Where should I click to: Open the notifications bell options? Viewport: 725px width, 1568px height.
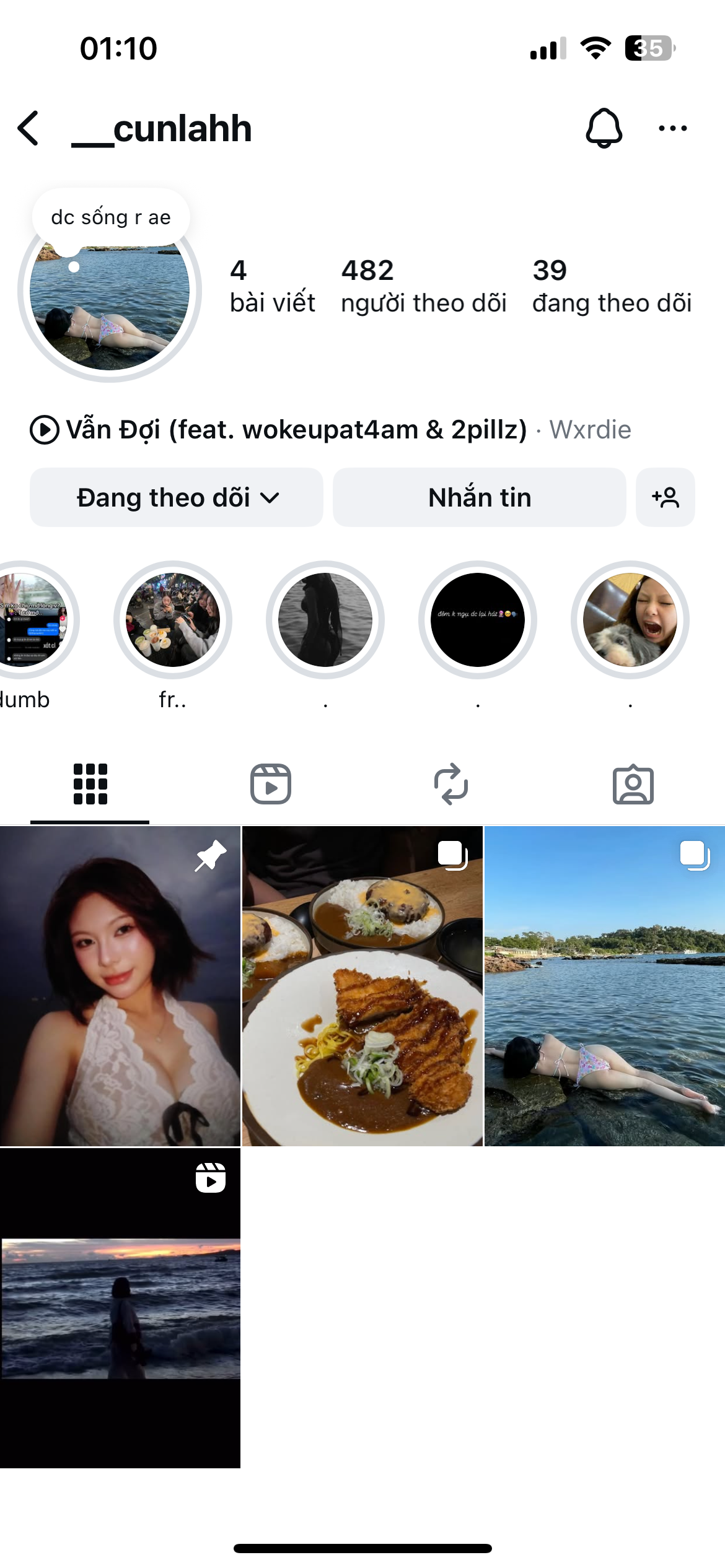604,128
